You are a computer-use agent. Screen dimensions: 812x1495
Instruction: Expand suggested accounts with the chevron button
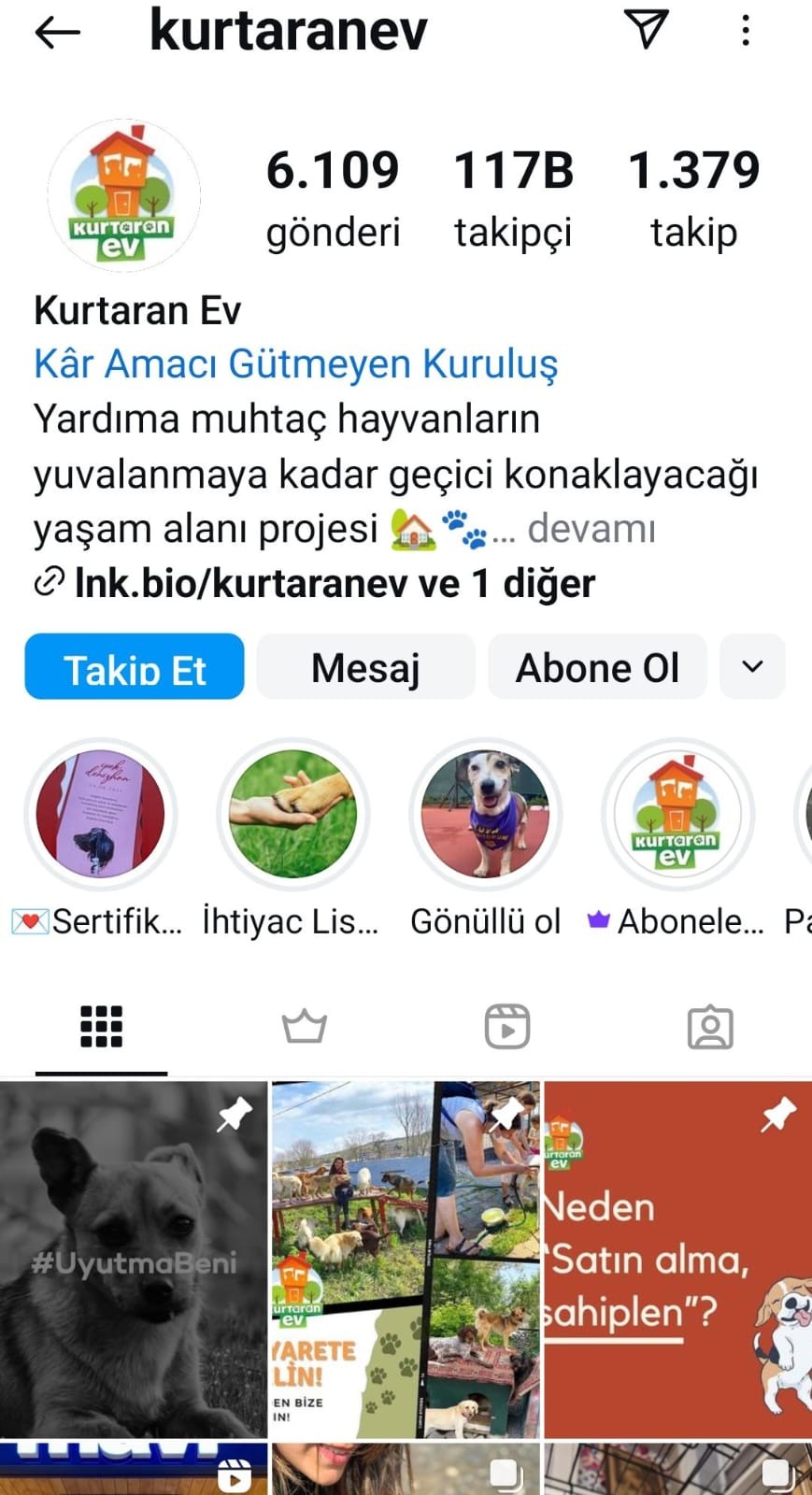(752, 667)
